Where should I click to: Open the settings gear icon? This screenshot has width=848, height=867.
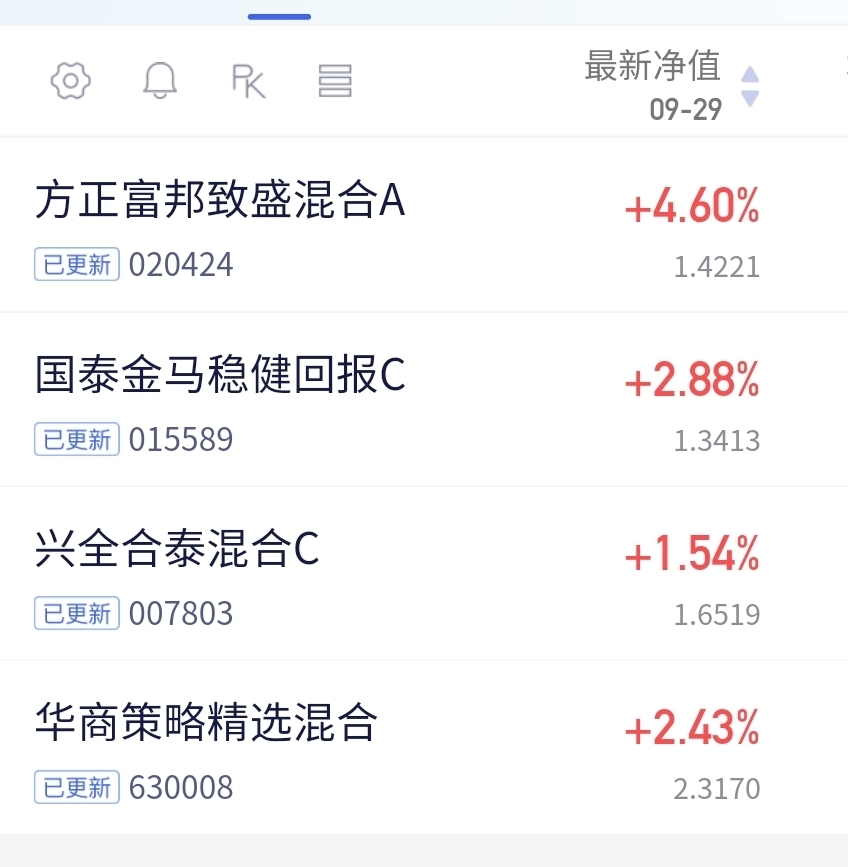[x=70, y=80]
